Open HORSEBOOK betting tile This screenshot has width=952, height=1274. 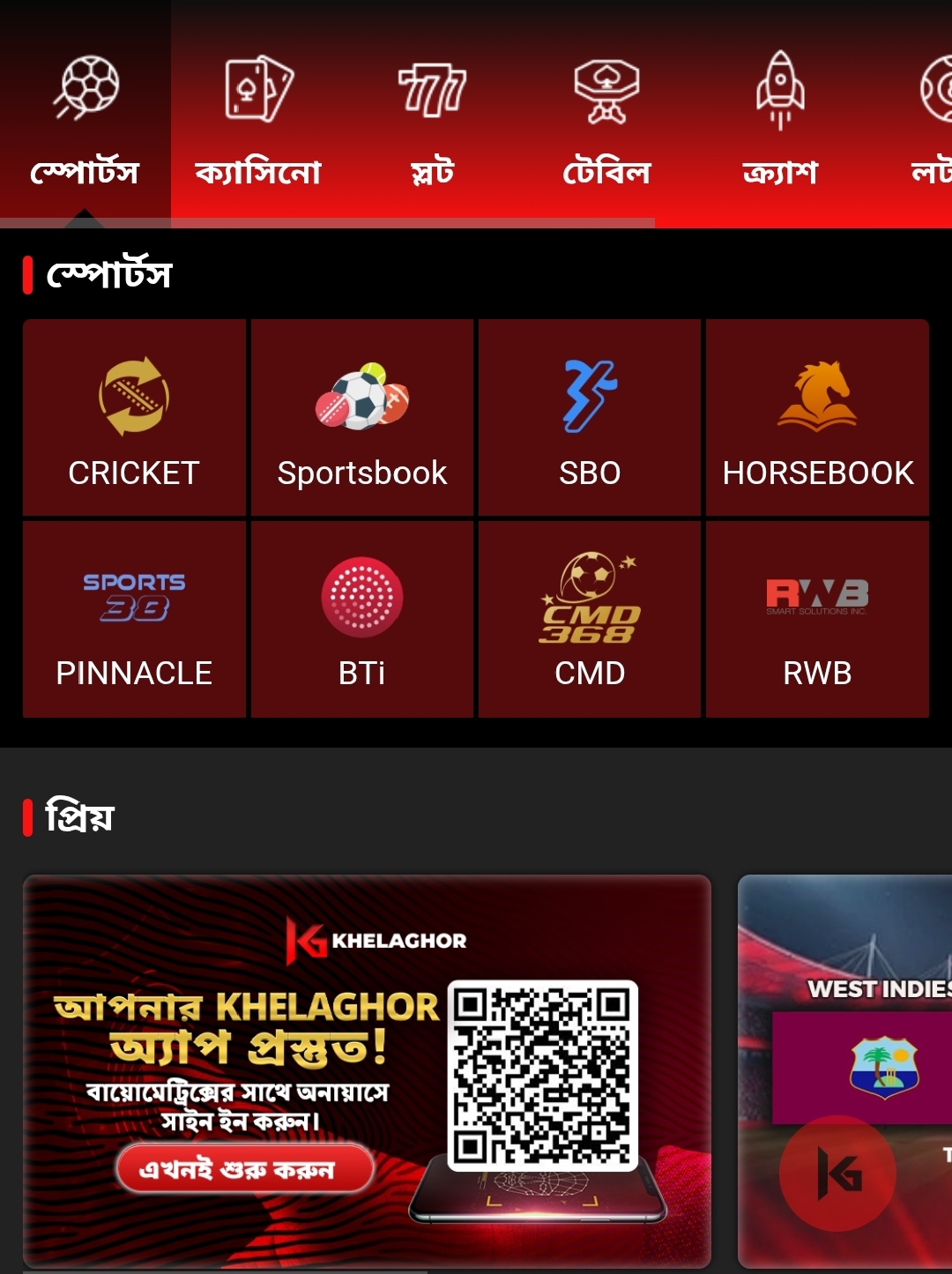click(x=817, y=418)
